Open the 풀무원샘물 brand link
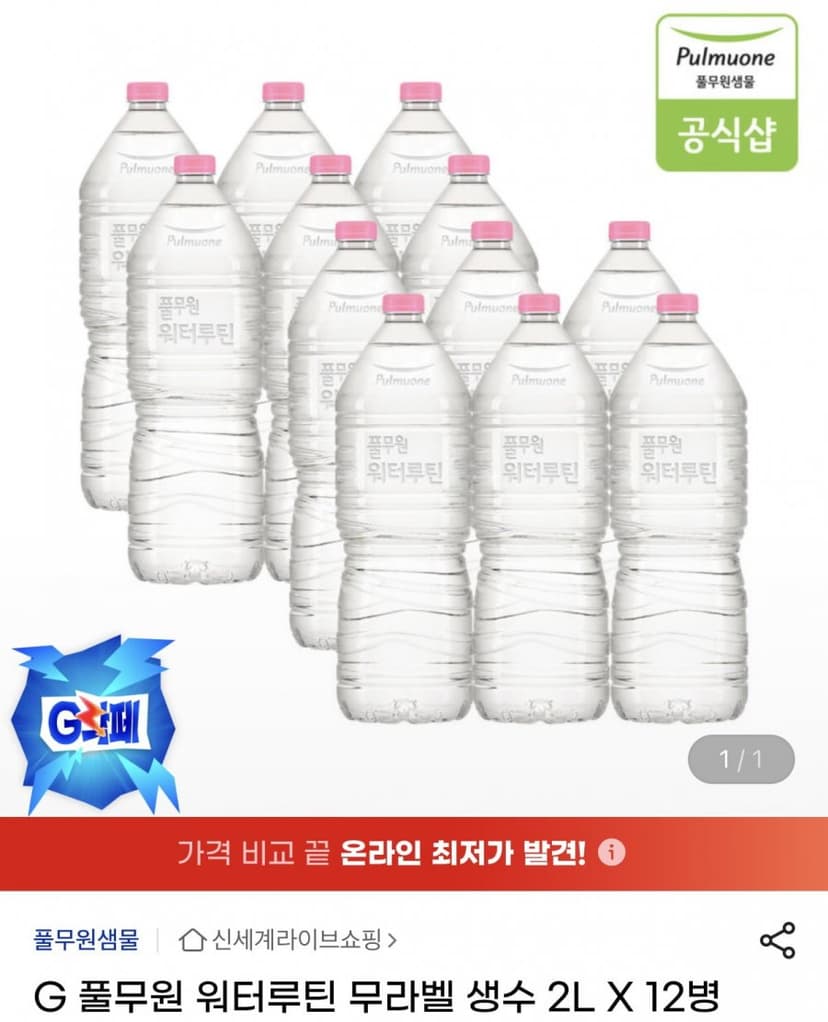 (86, 940)
